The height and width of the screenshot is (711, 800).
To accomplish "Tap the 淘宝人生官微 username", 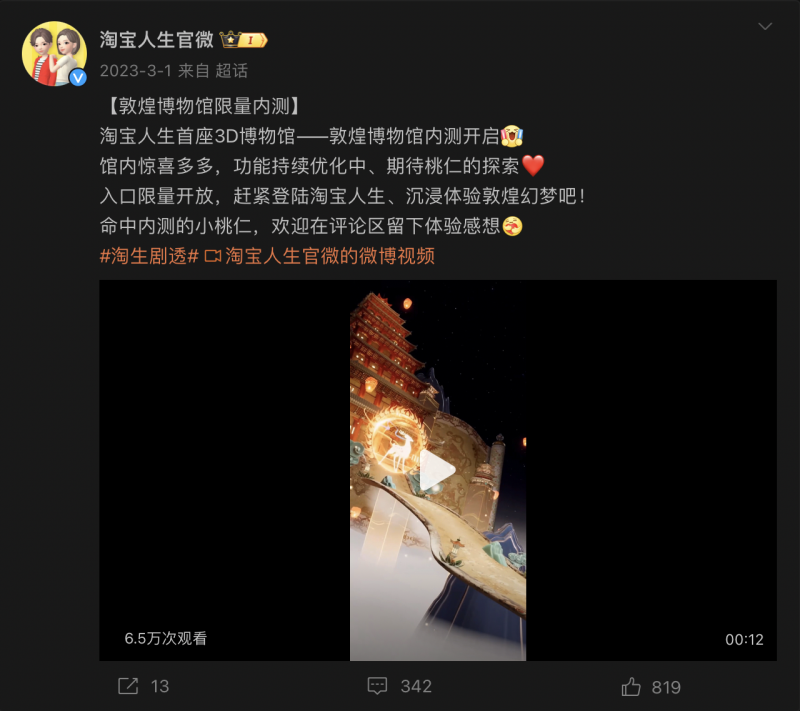I will 154,39.
